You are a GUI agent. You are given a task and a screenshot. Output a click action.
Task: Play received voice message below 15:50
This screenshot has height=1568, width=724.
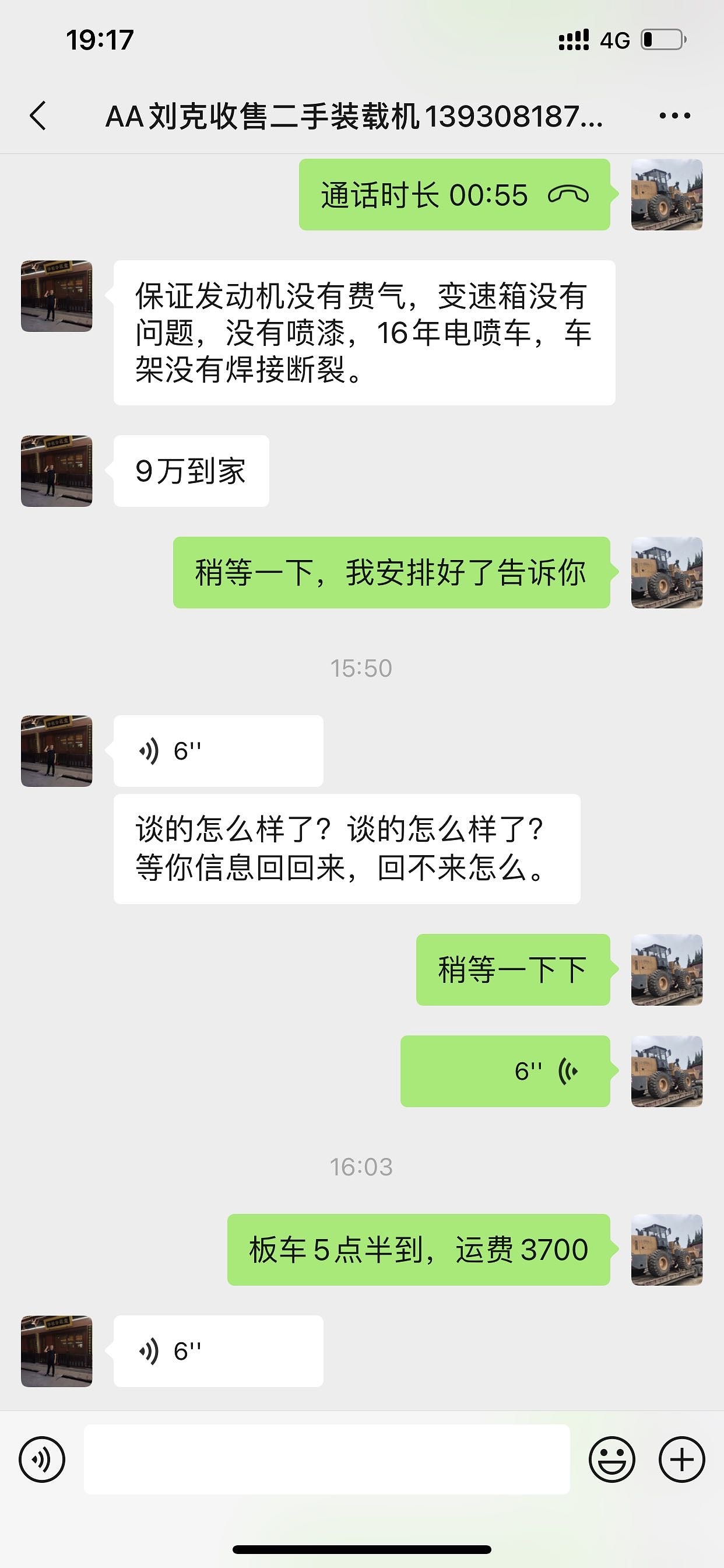tap(218, 751)
